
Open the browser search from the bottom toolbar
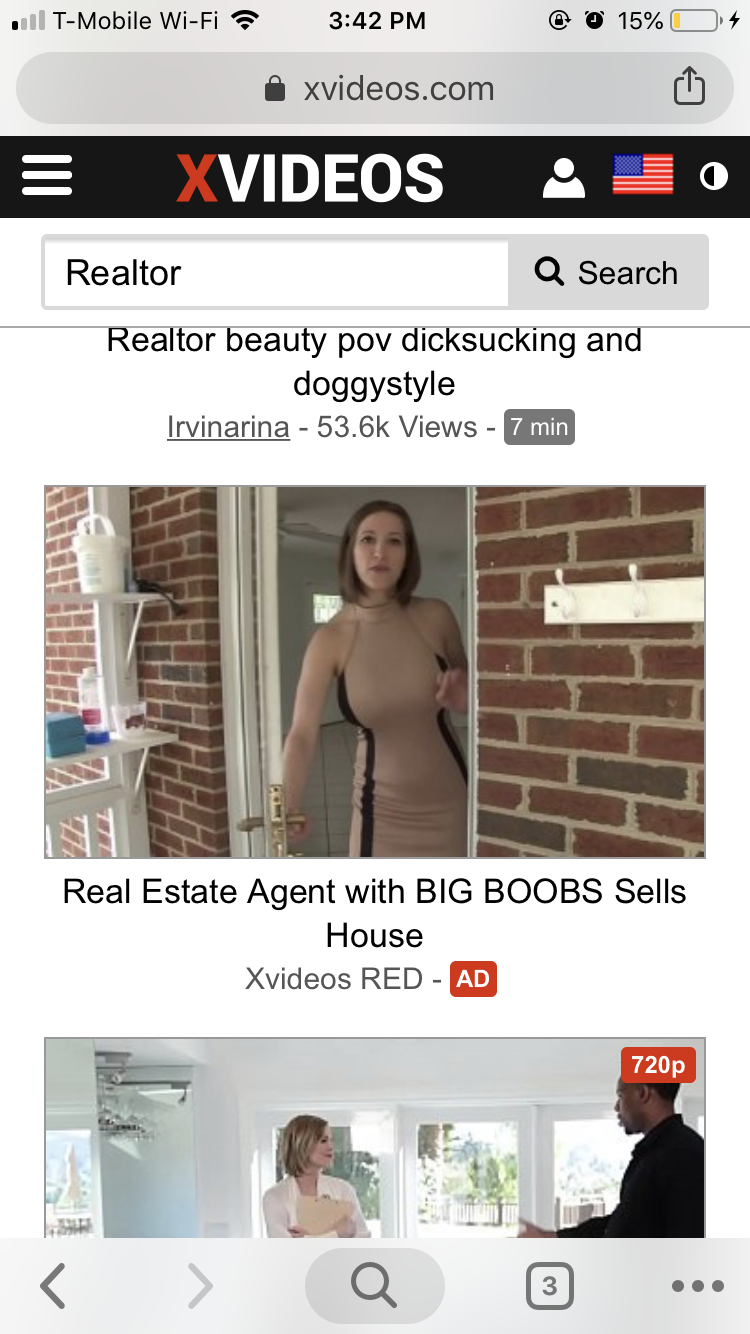[x=374, y=1286]
